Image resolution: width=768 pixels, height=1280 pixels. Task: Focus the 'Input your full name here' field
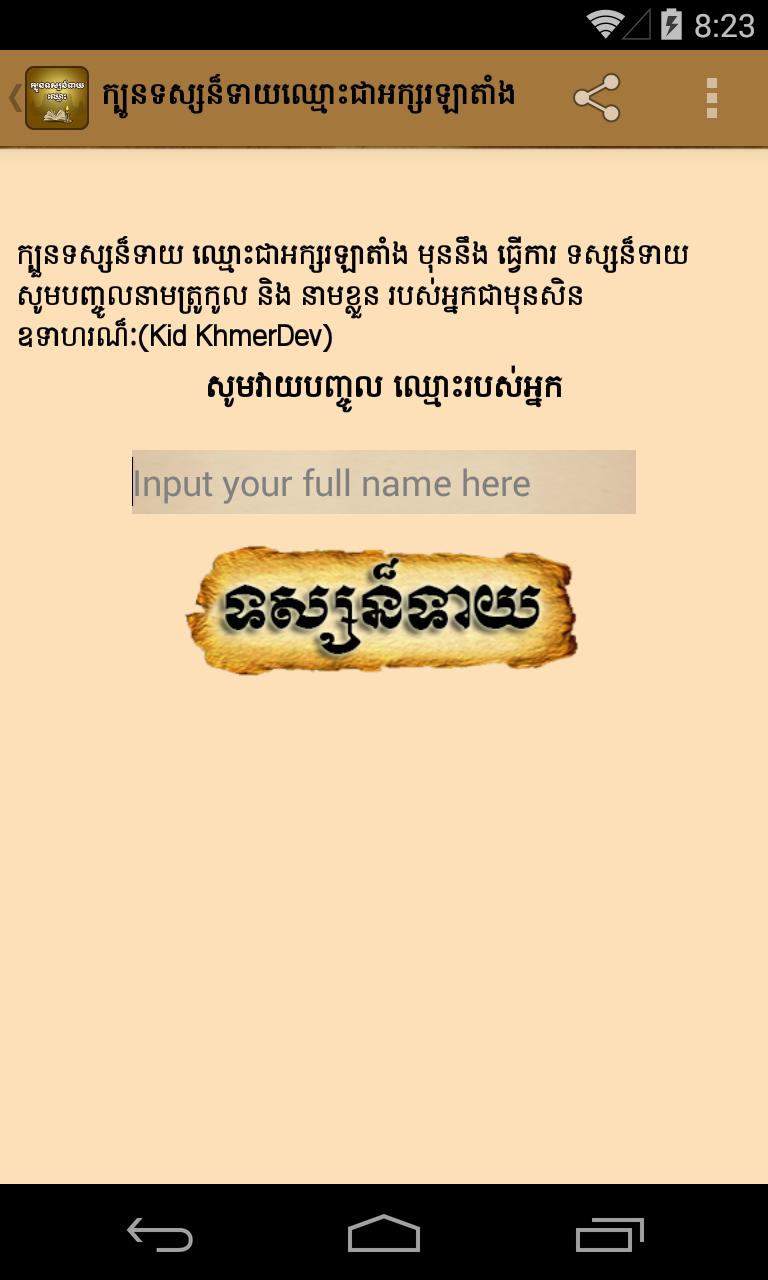(383, 483)
